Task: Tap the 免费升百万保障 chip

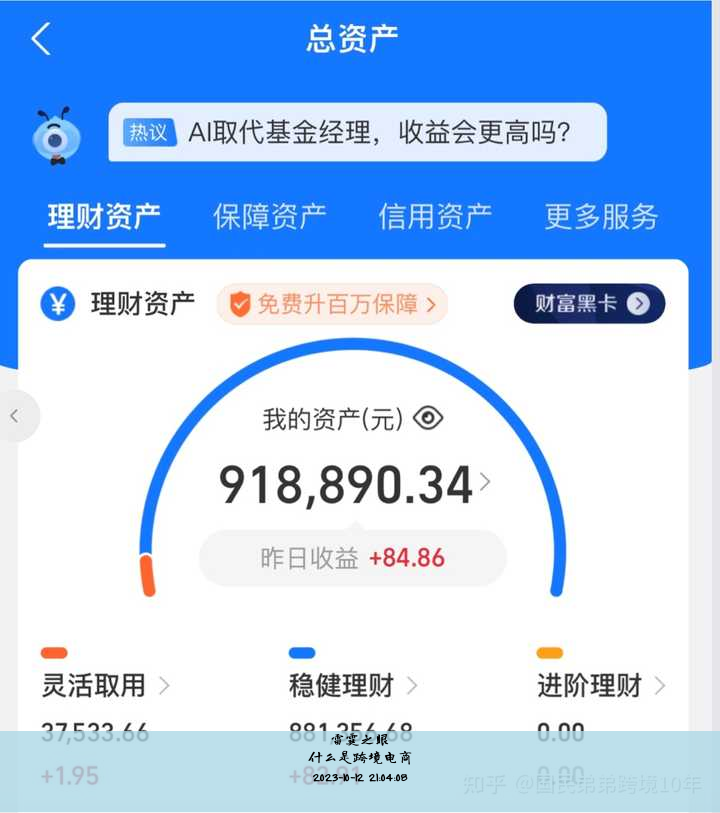Action: [332, 304]
